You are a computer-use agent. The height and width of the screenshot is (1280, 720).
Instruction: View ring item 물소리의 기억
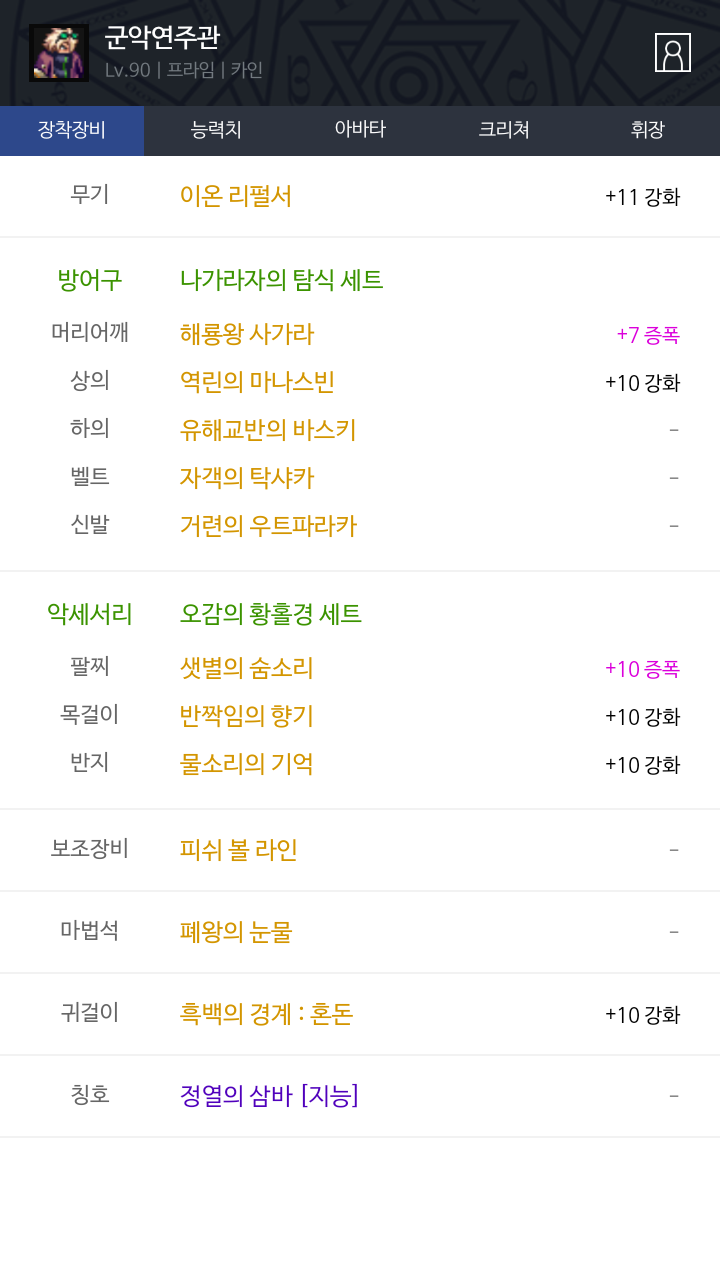click(247, 764)
